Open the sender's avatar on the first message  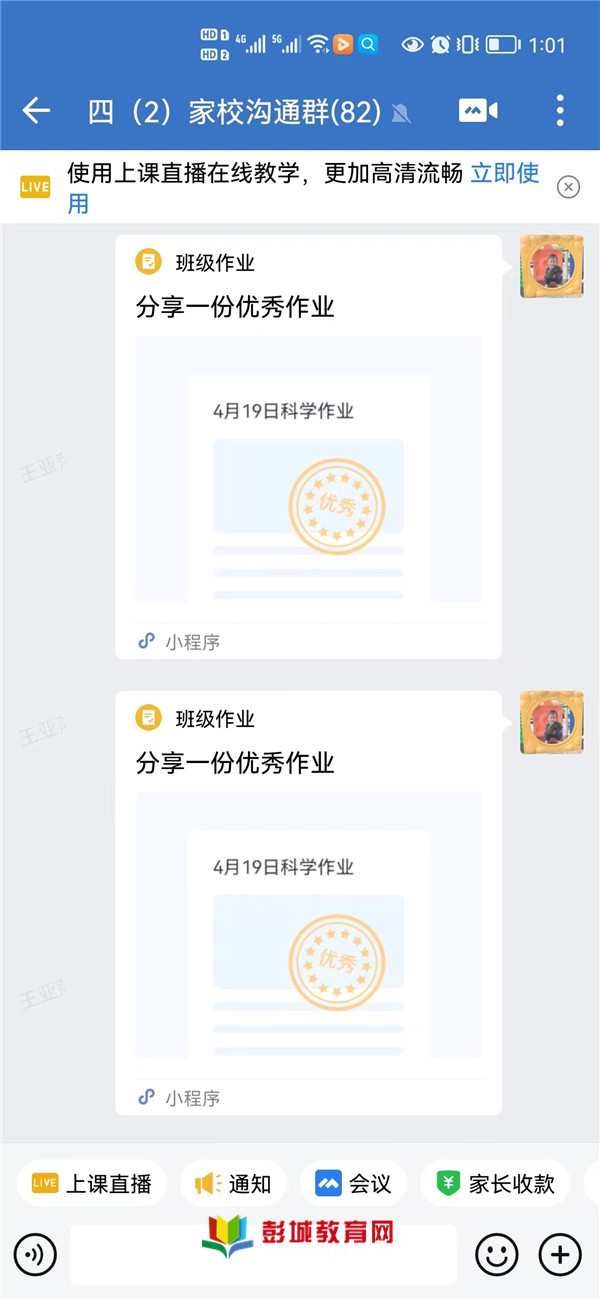click(551, 267)
